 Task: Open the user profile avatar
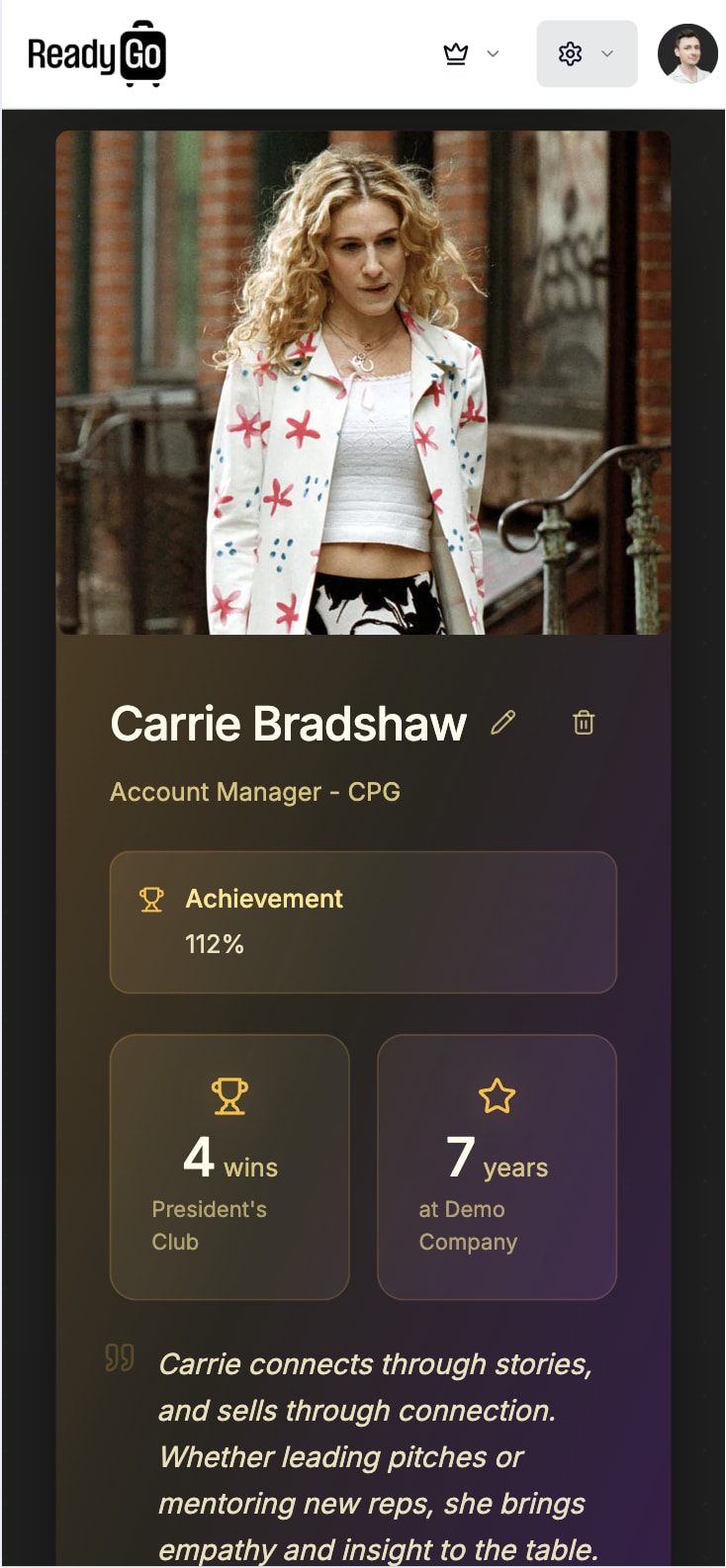click(687, 54)
